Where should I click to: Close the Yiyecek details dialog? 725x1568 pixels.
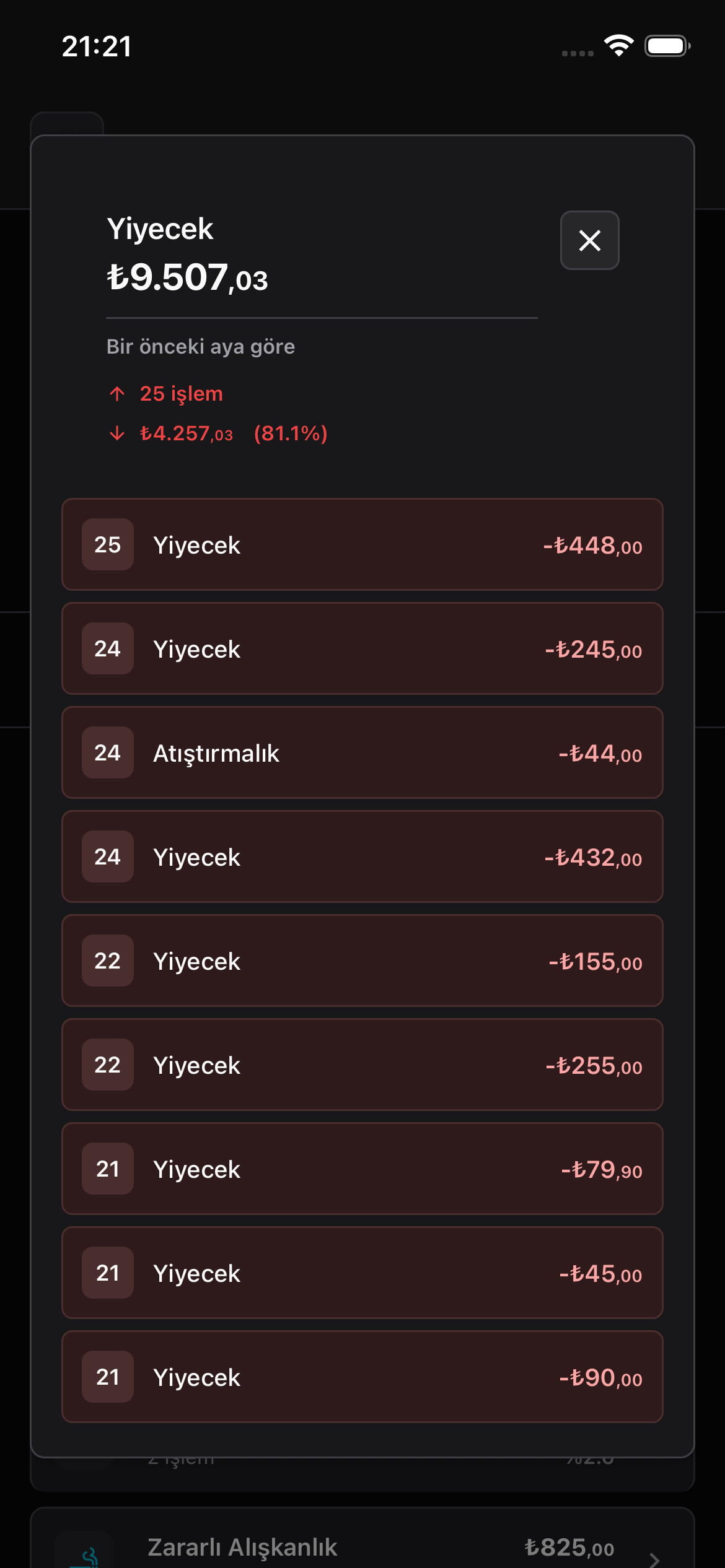click(x=589, y=240)
